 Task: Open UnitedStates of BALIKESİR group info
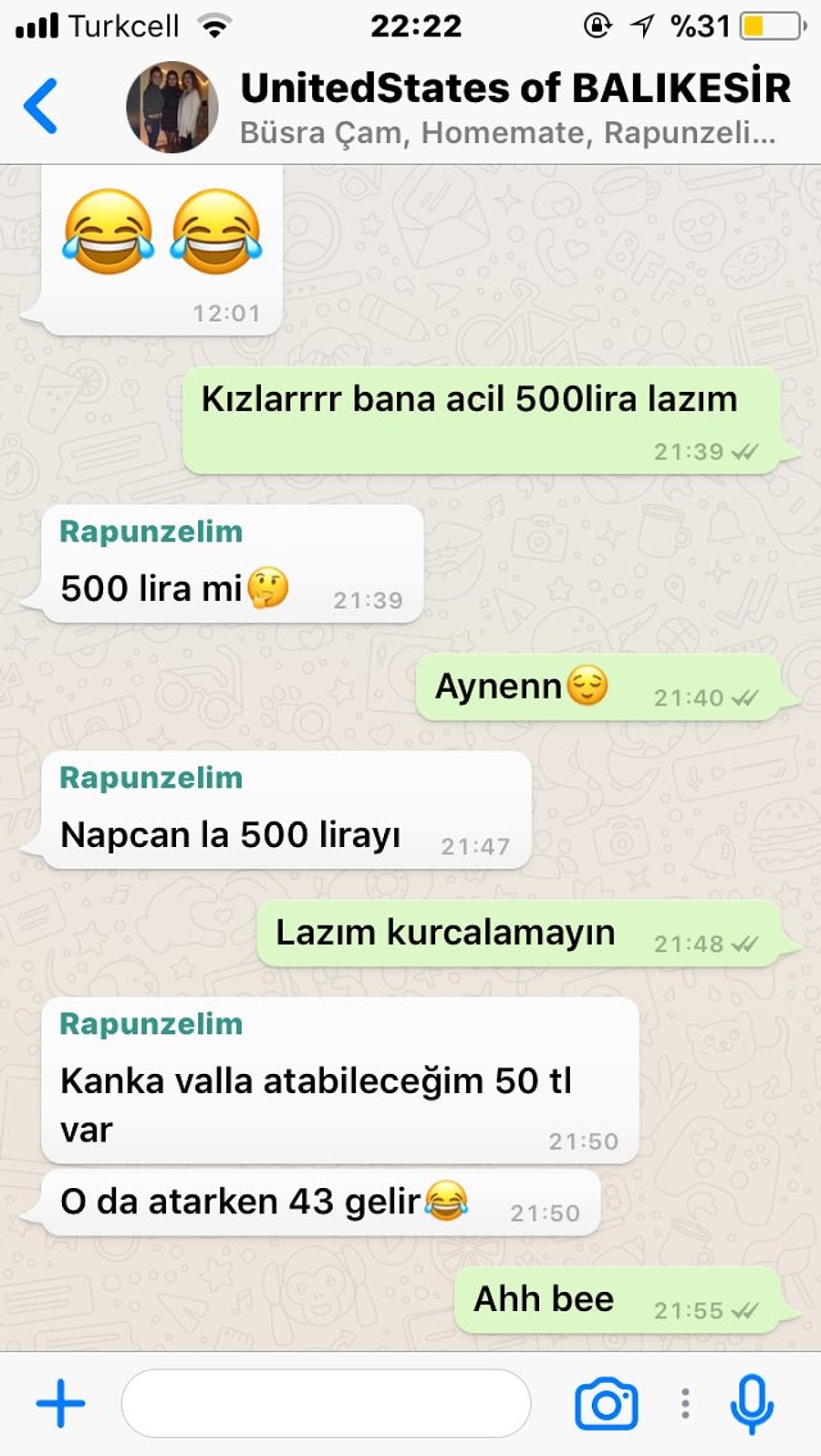click(x=514, y=89)
